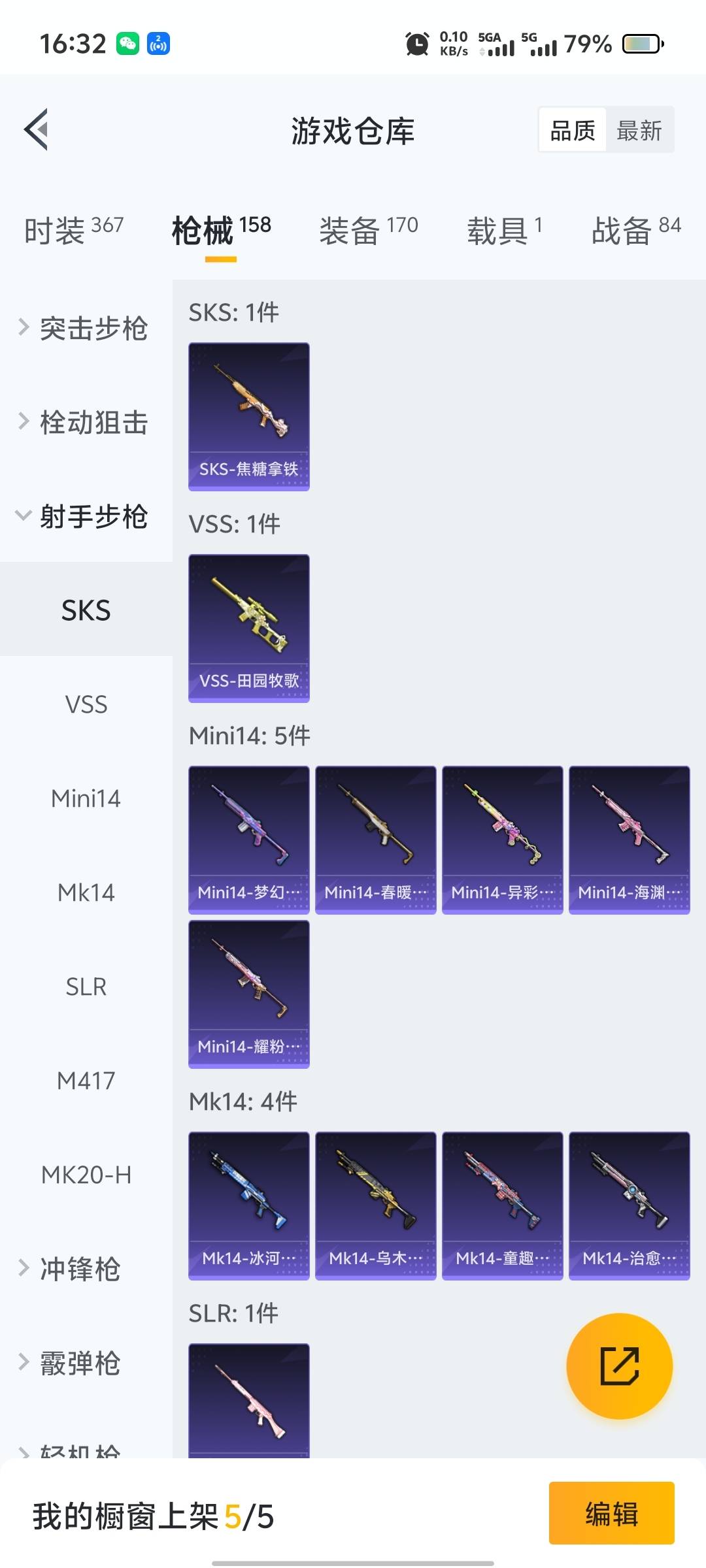
Task: Tap the 编辑 button
Action: tap(611, 1513)
